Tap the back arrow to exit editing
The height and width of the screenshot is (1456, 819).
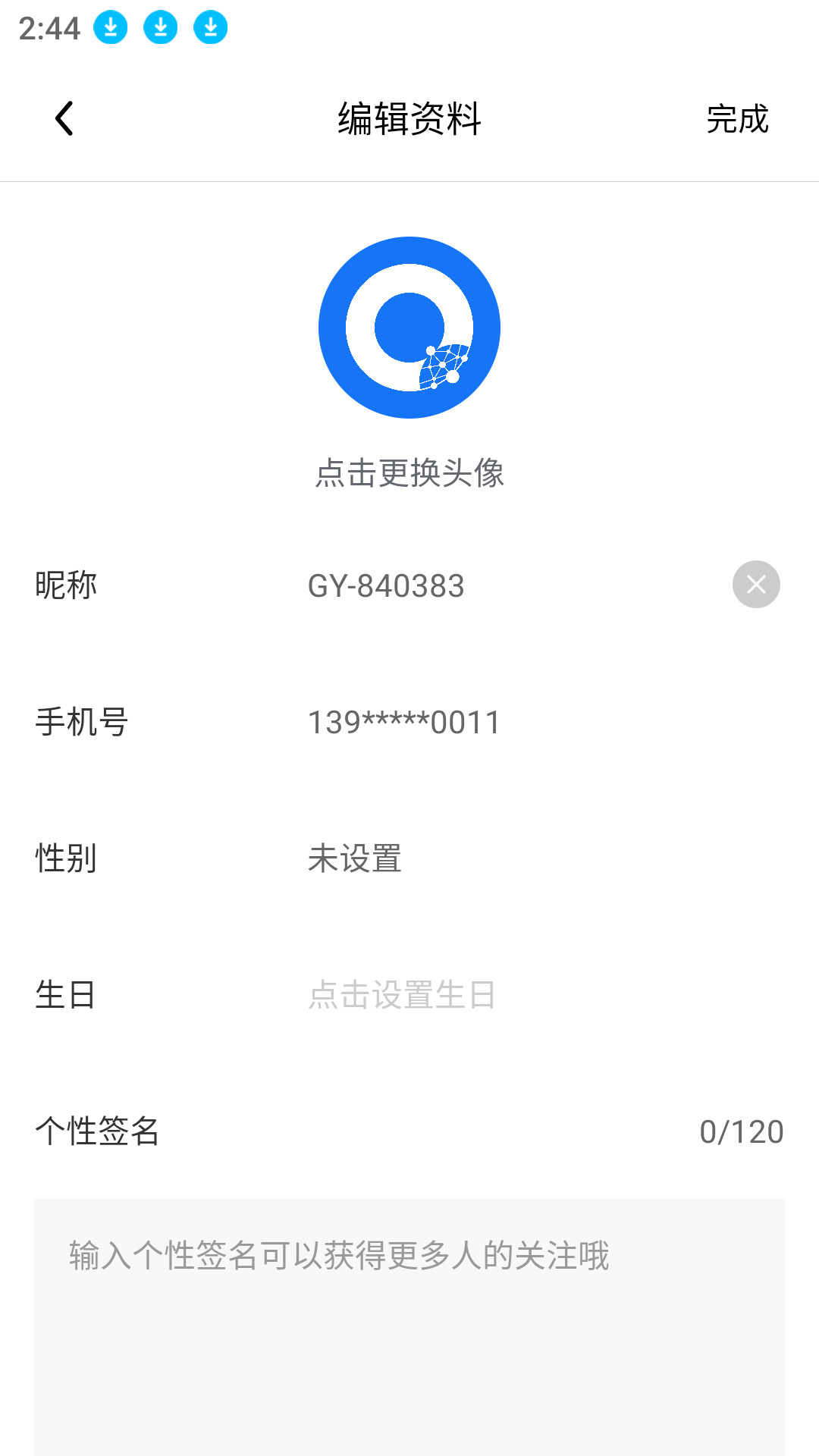click(x=64, y=118)
